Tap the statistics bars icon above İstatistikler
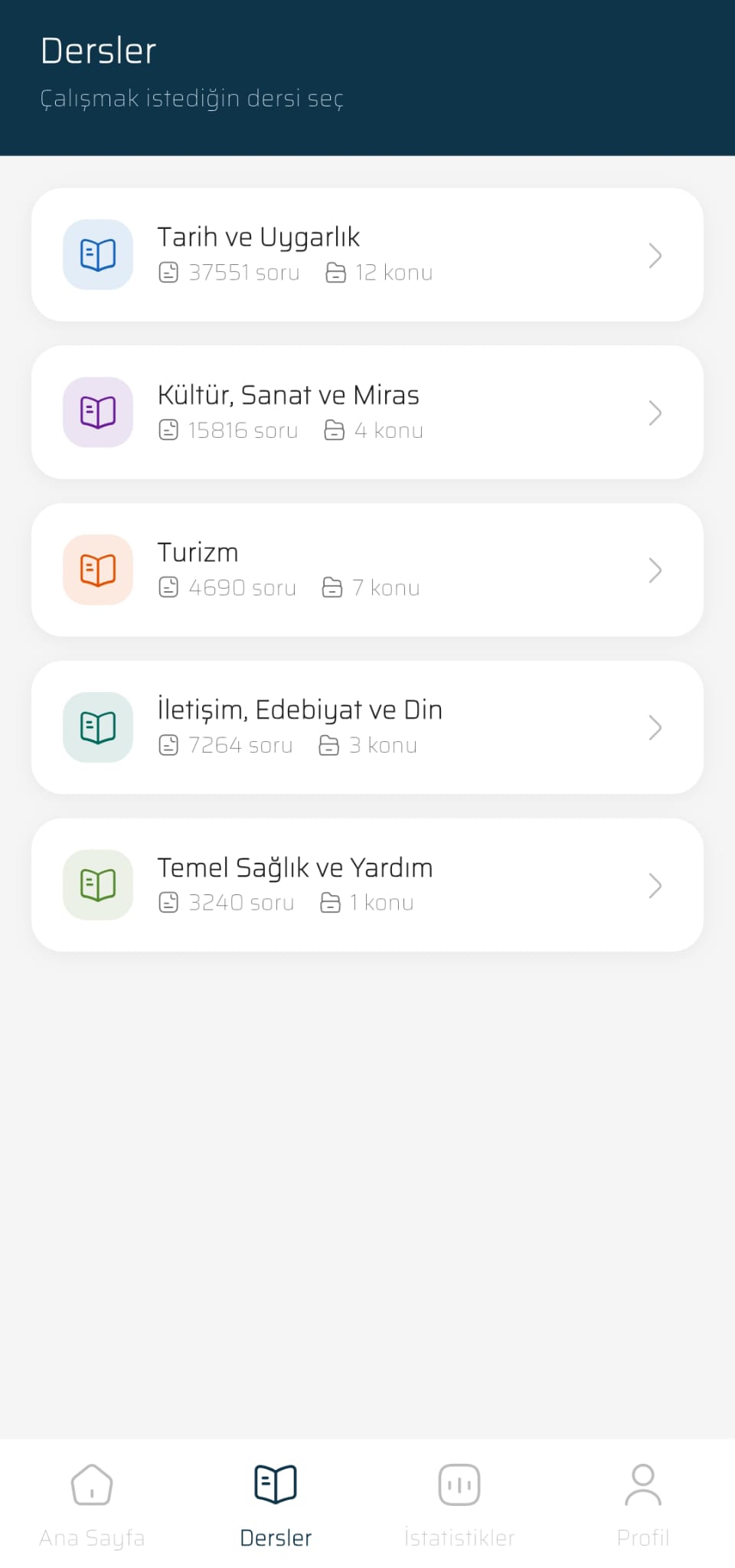Screen dimensions: 735x1568 click(459, 1484)
